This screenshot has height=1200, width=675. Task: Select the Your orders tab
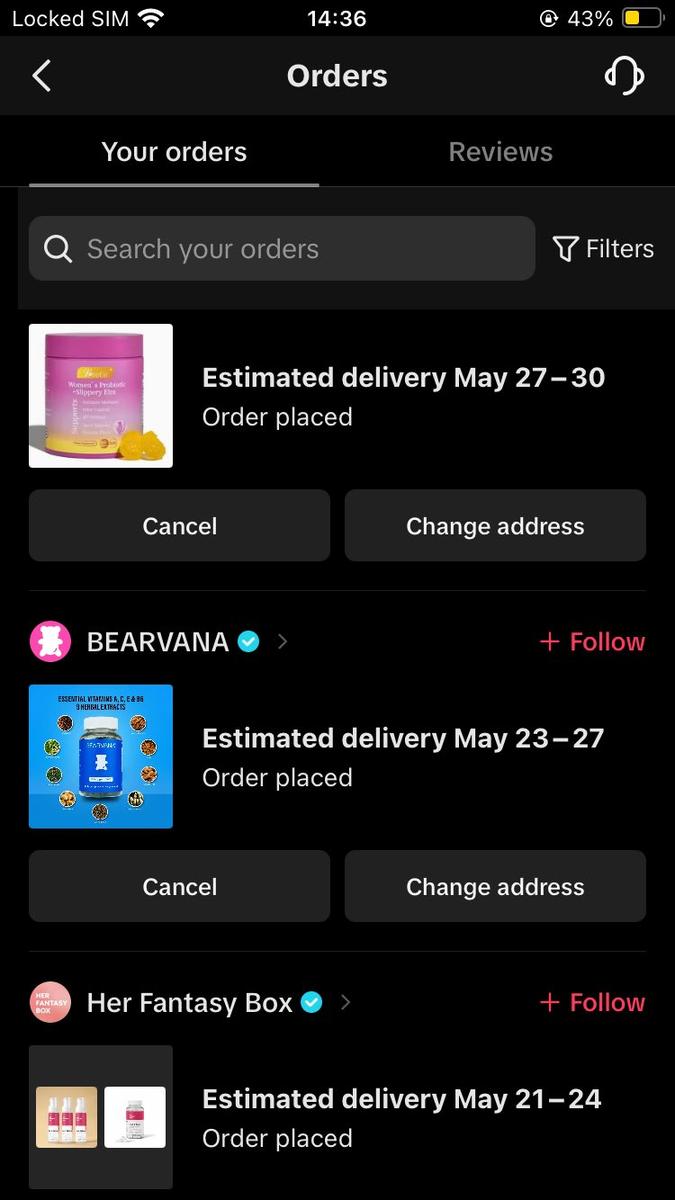(174, 152)
